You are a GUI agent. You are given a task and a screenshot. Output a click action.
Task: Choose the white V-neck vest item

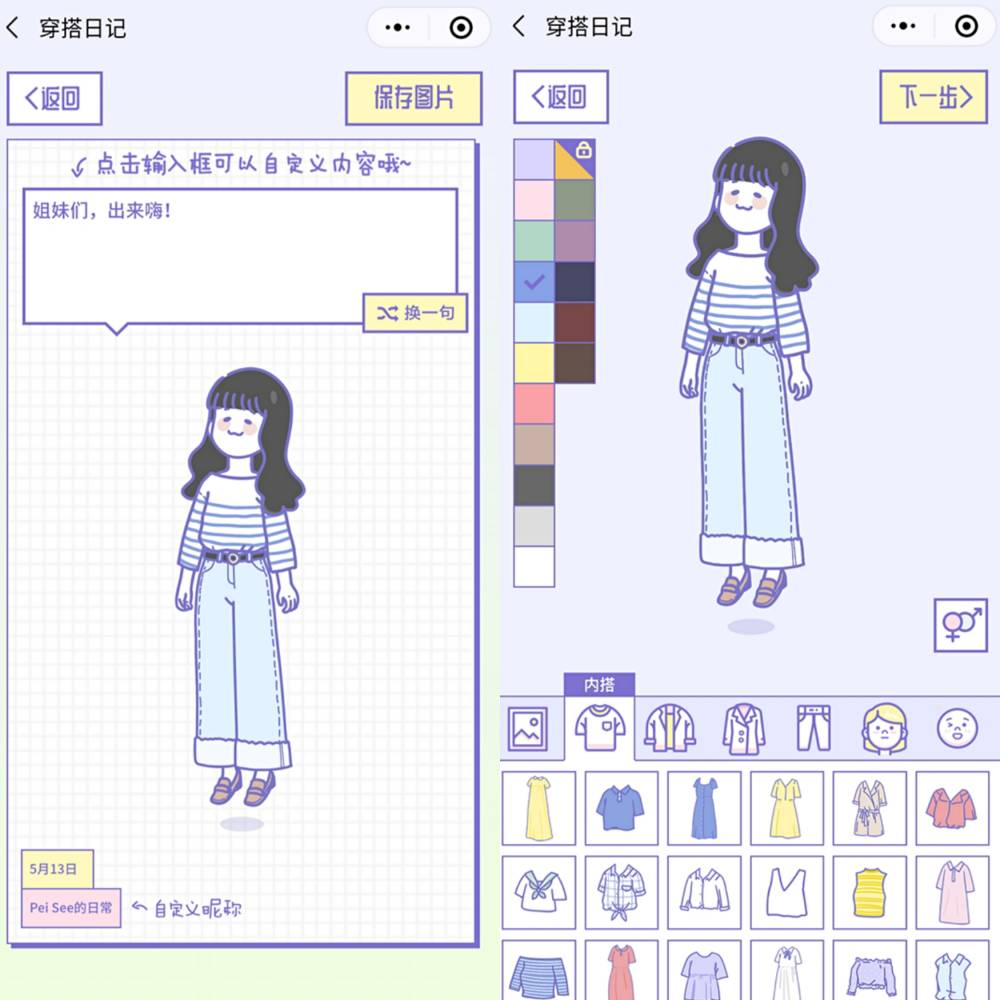click(x=787, y=892)
